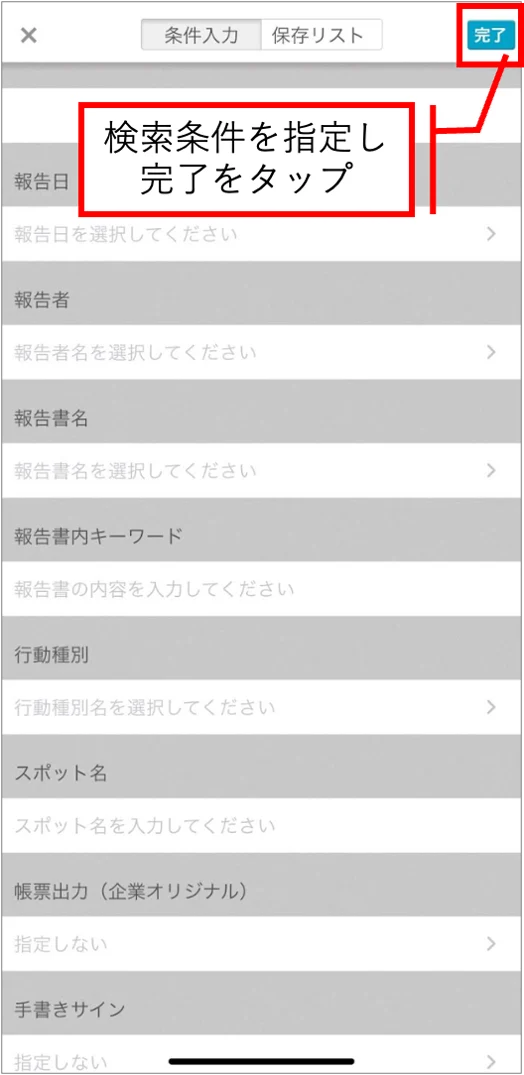Open the 手書きサイン option row
Screen dimensions: 524x1075
coord(262,1054)
